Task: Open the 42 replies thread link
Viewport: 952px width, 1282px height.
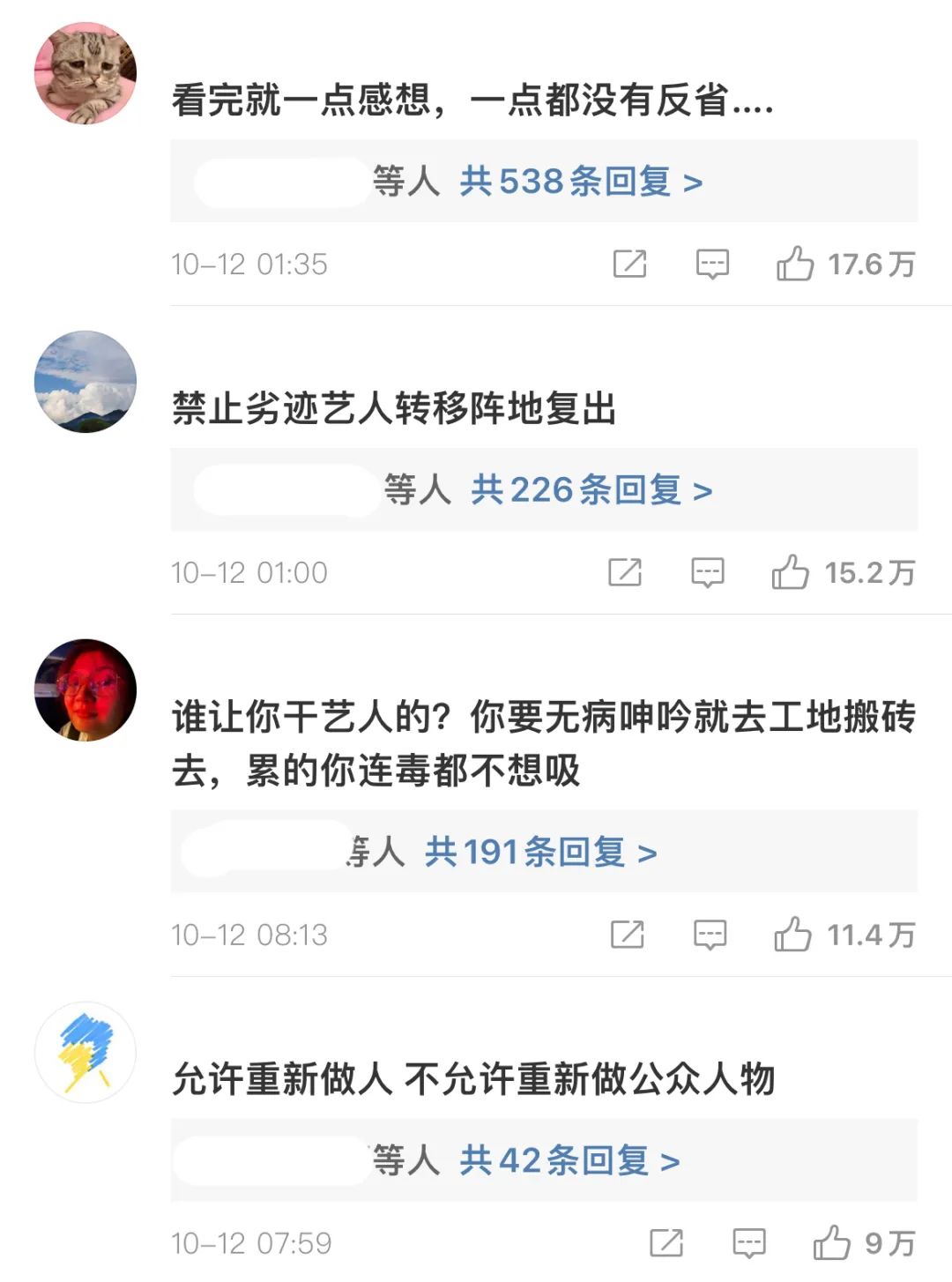Action: click(569, 1161)
